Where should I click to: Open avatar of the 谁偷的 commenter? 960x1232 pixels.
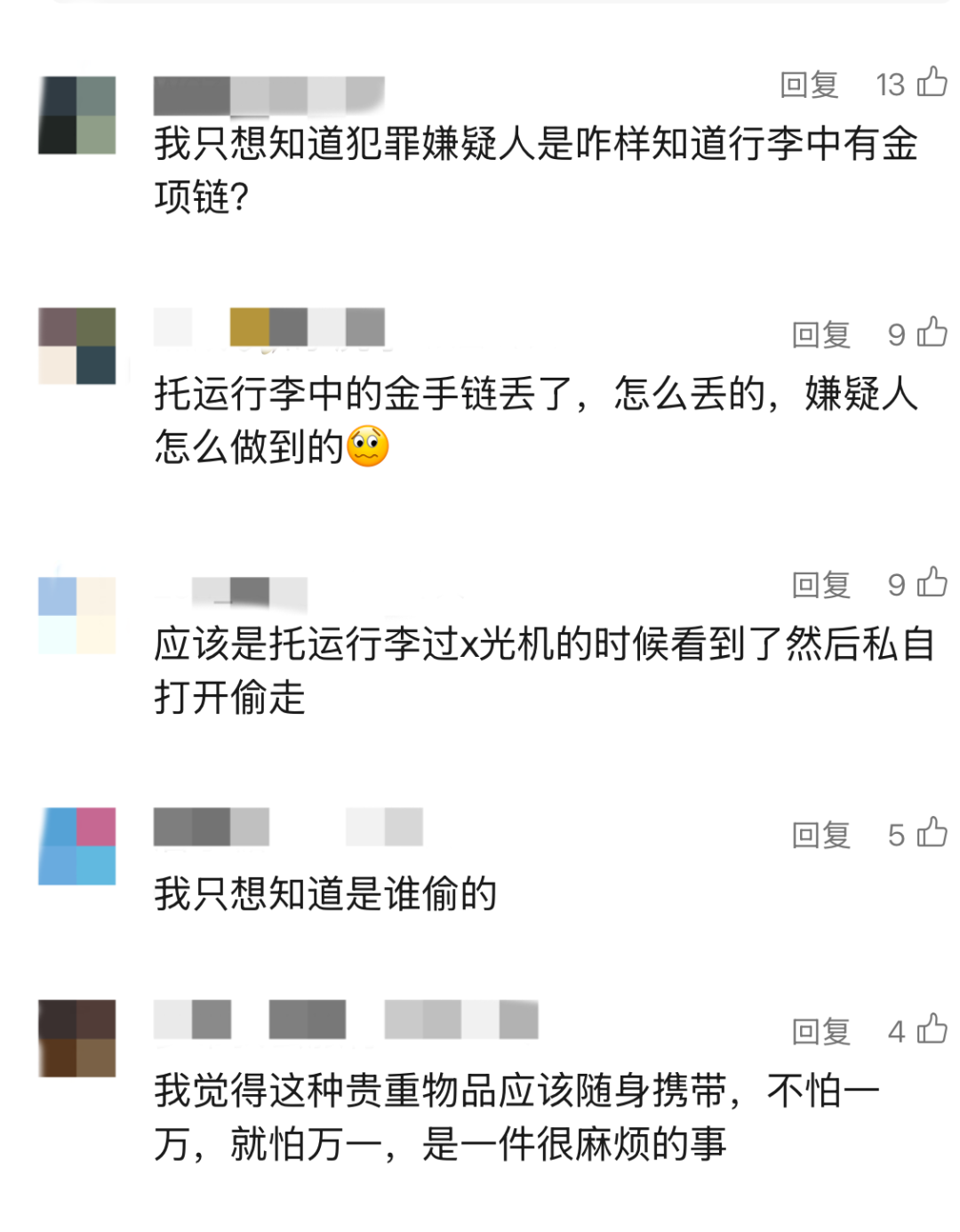[77, 846]
